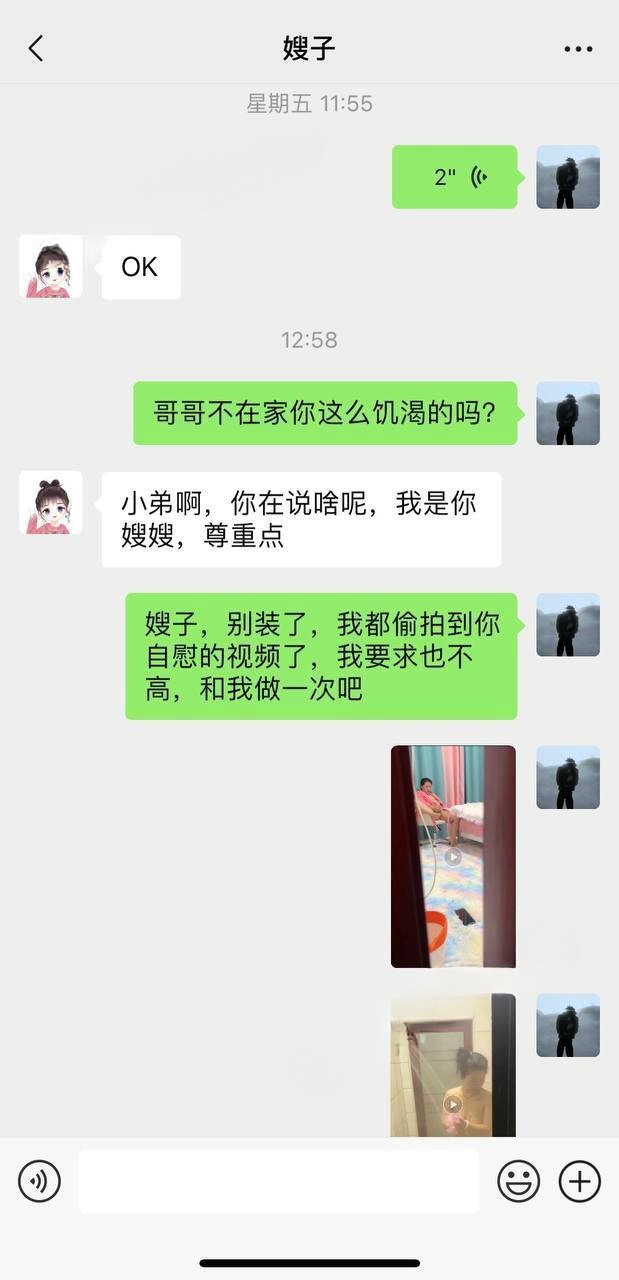The height and width of the screenshot is (1280, 619).
Task: Open the emoji picker
Action: tap(519, 1181)
